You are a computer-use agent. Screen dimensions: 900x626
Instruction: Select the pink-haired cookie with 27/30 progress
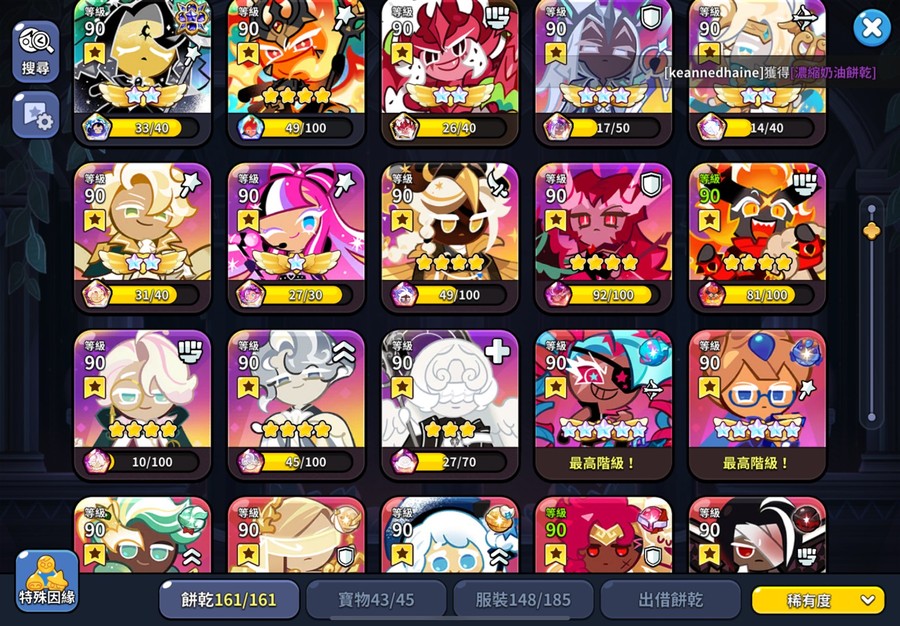click(296, 235)
